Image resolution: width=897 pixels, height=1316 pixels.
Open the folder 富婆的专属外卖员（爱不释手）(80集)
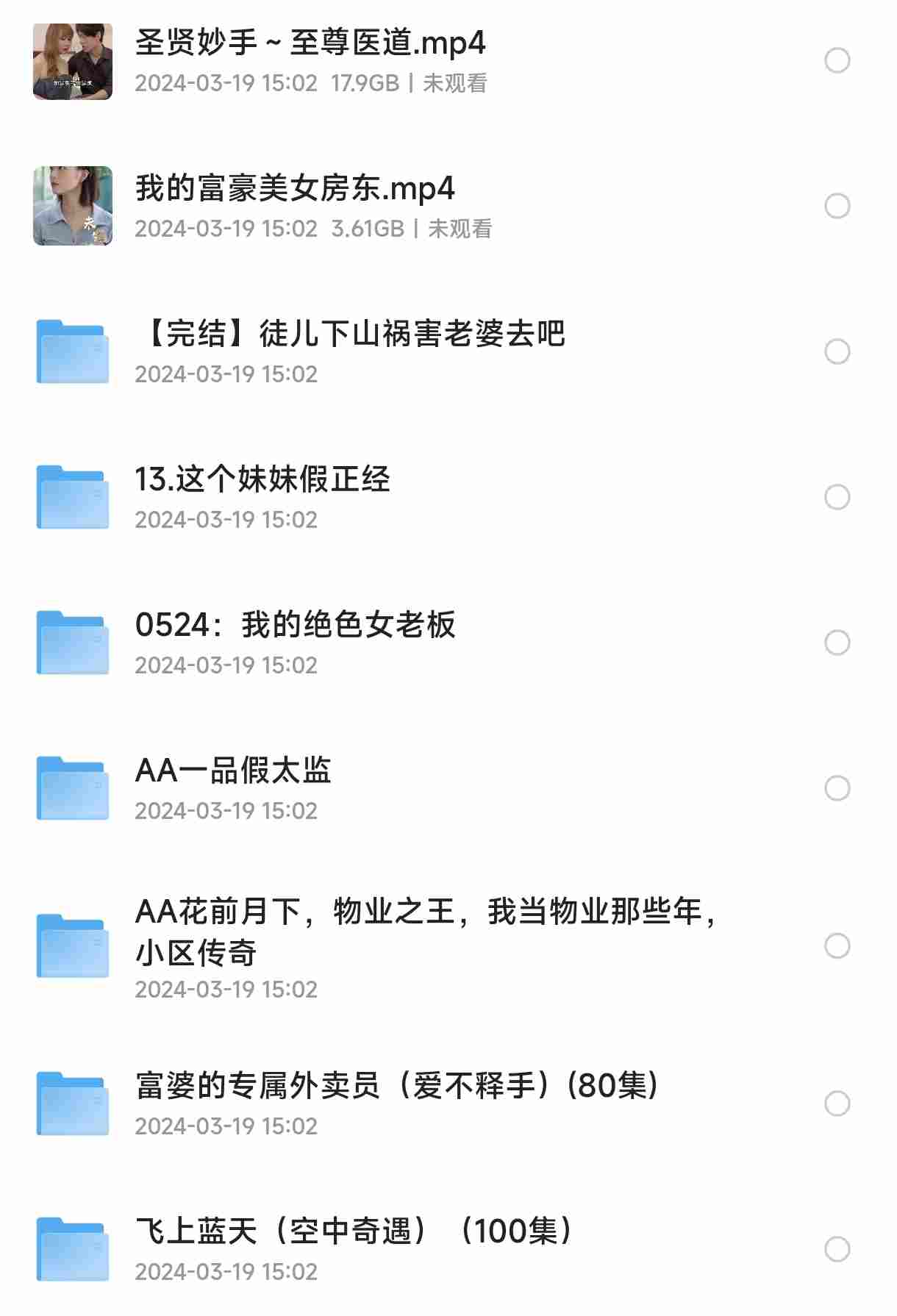(396, 1087)
